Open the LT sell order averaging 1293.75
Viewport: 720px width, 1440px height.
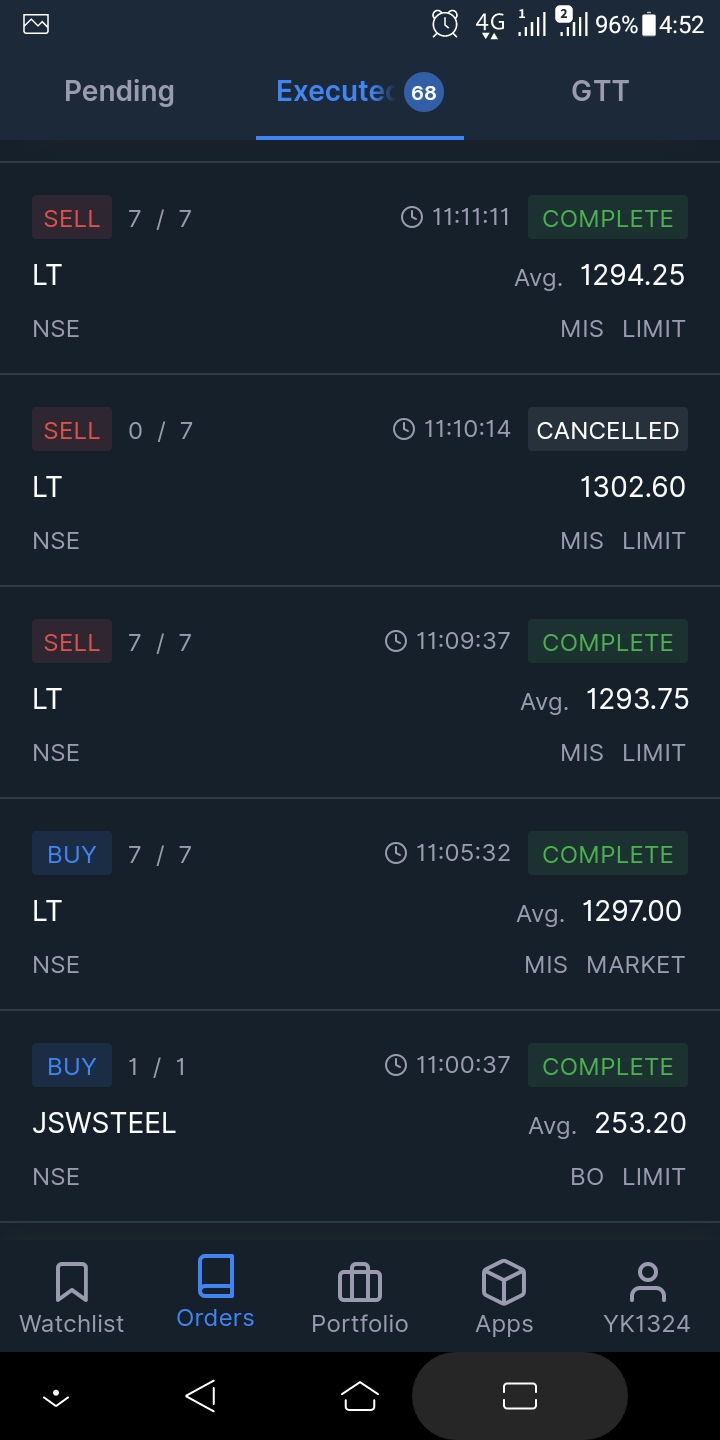coord(360,696)
